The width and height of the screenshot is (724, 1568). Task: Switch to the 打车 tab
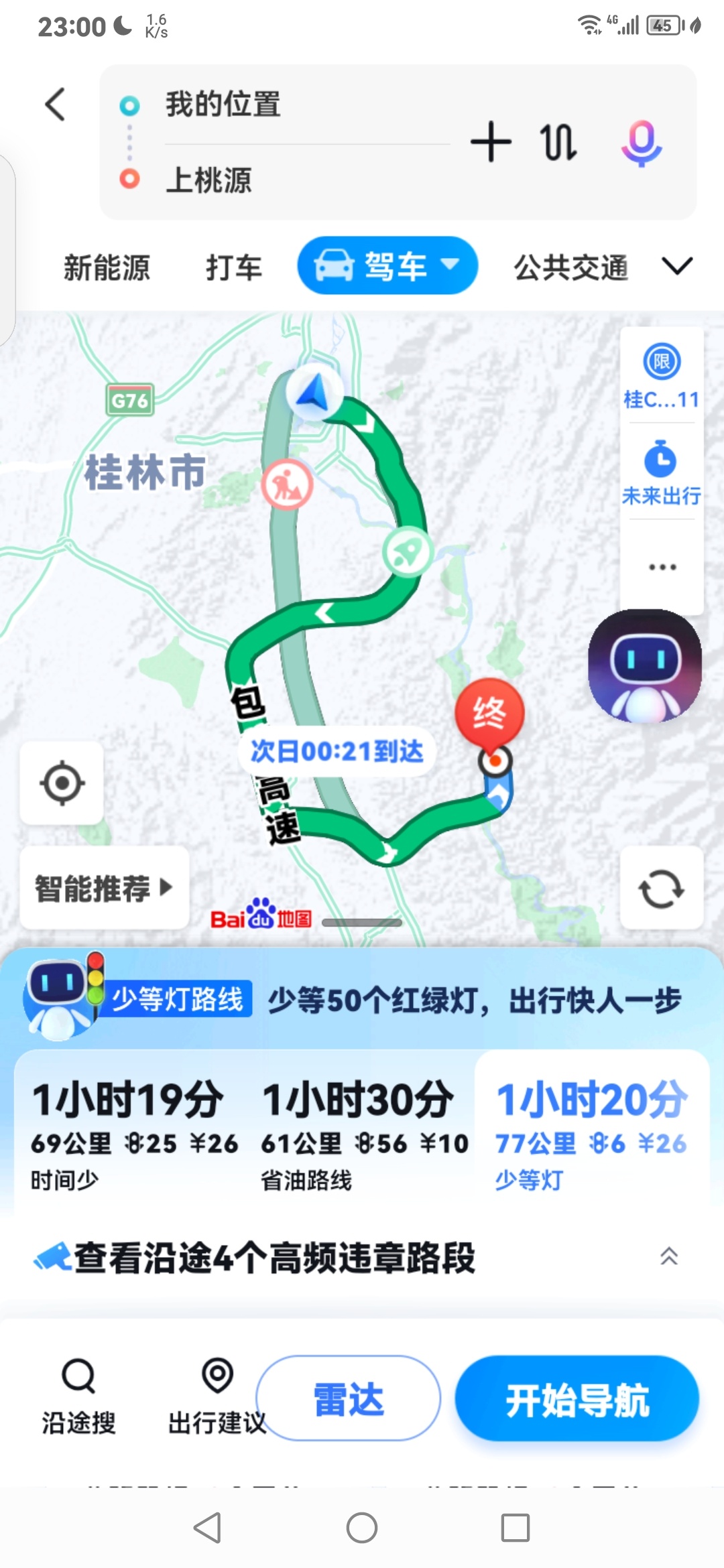[233, 267]
